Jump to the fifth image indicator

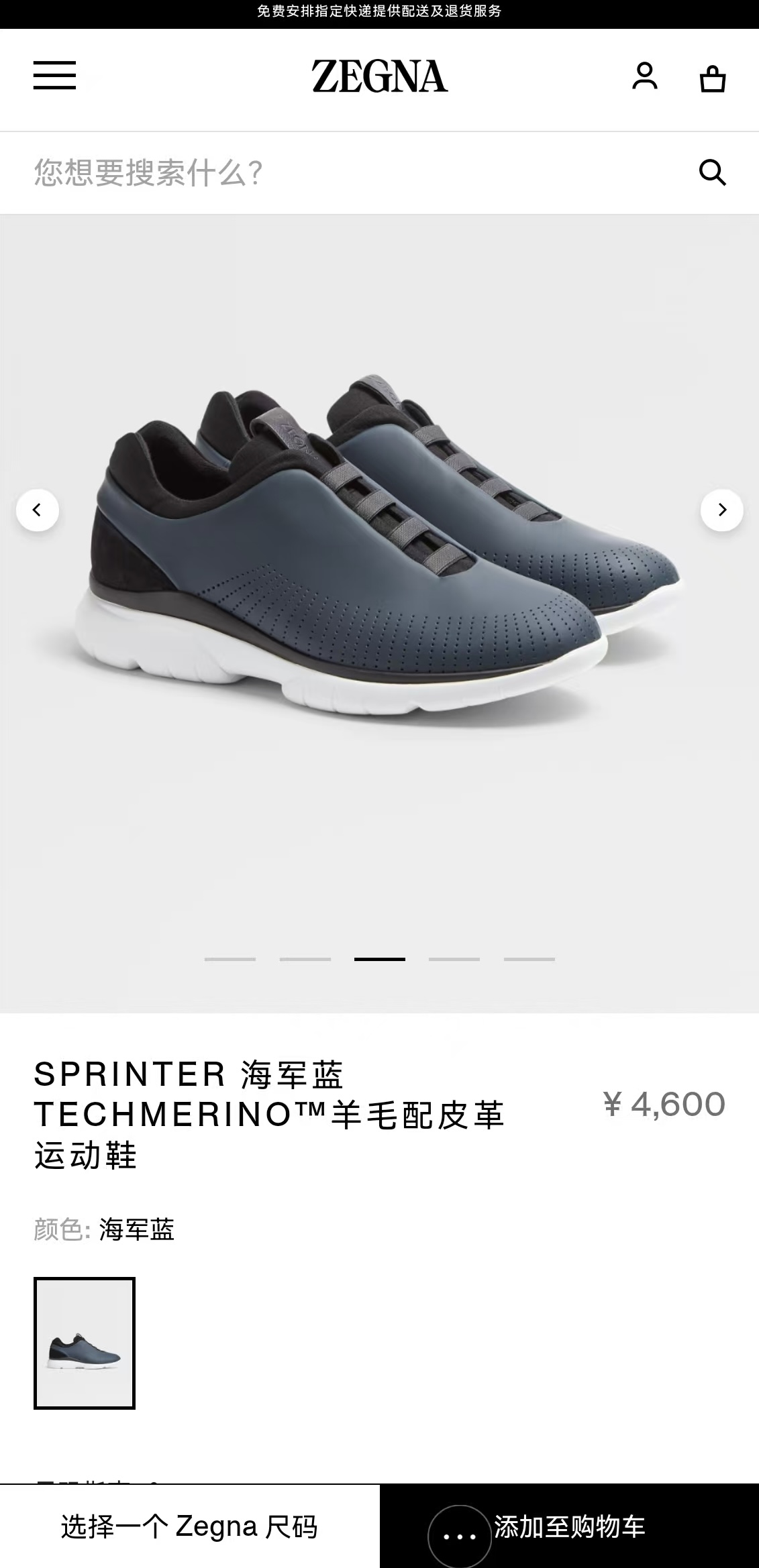(529, 959)
